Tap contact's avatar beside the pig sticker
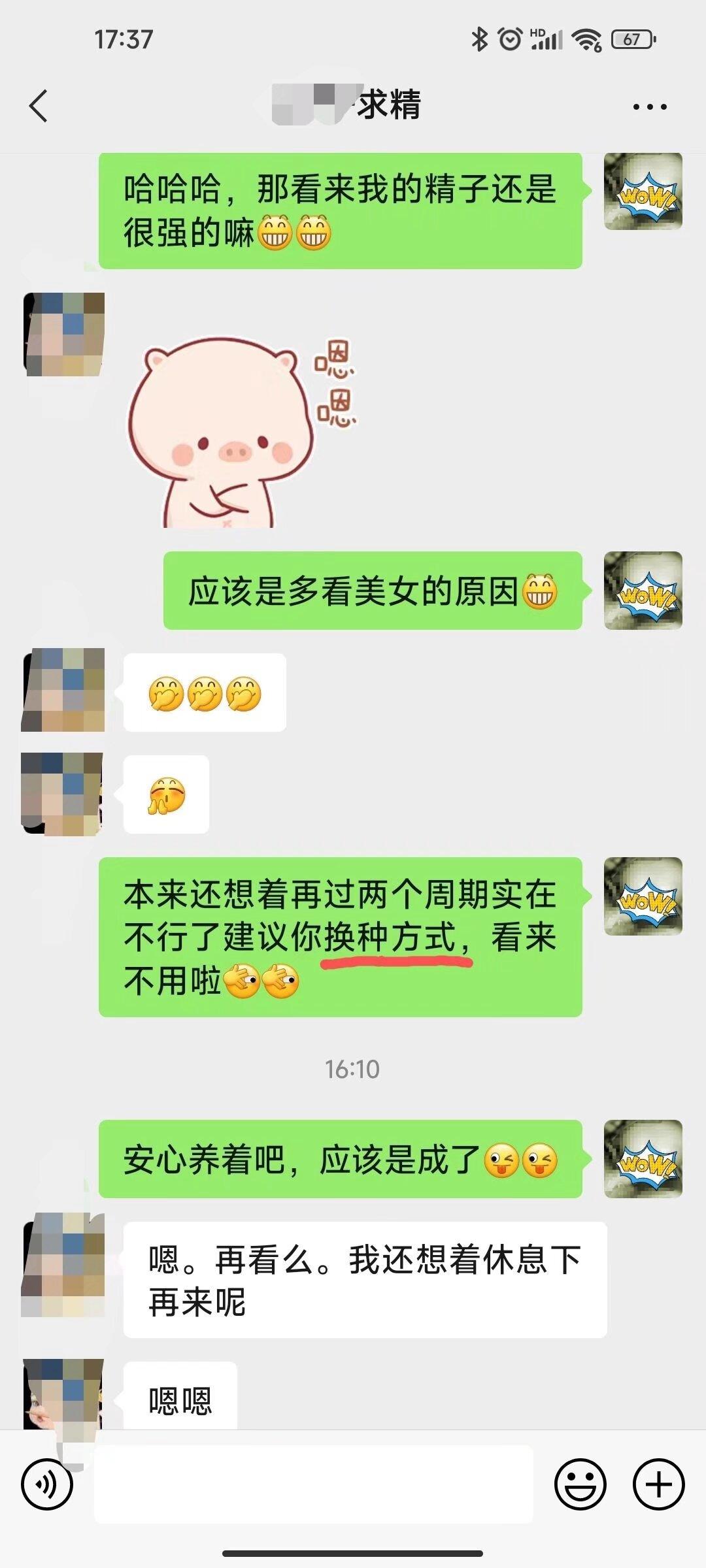This screenshot has width=706, height=1568. (64, 335)
